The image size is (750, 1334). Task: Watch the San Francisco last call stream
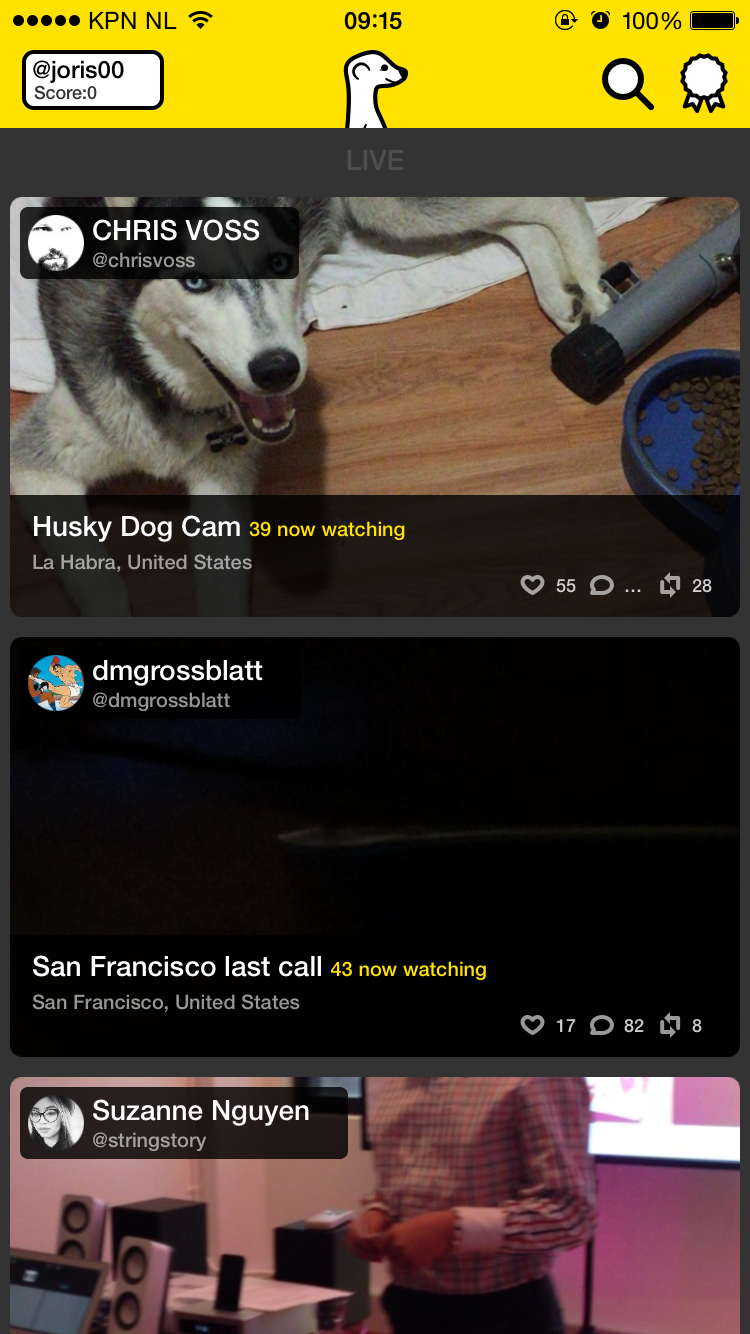(375, 846)
